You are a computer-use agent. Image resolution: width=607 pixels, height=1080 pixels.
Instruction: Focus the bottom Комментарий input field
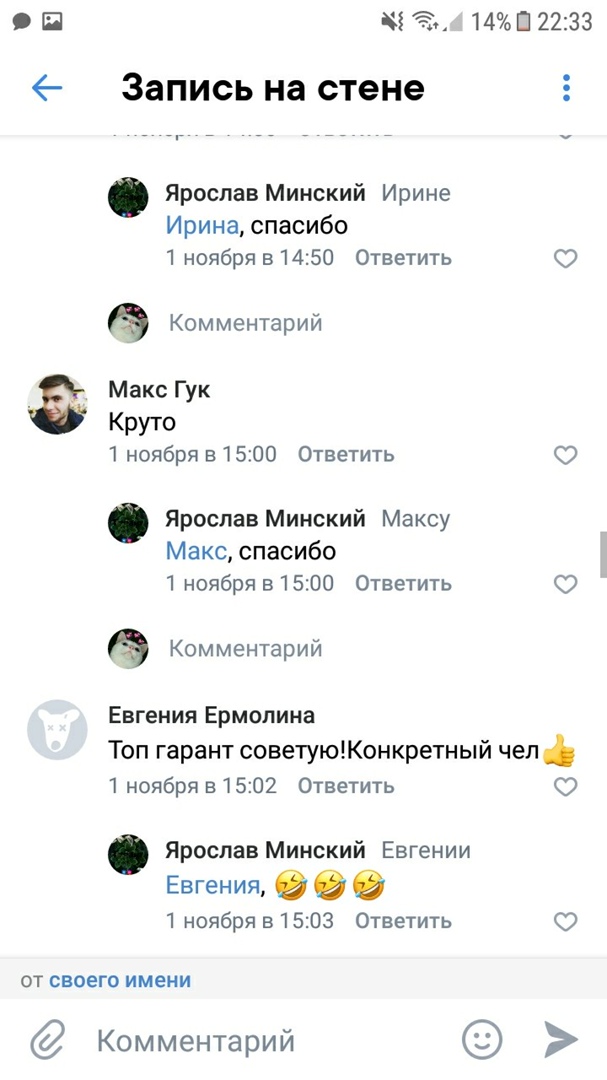260,1041
